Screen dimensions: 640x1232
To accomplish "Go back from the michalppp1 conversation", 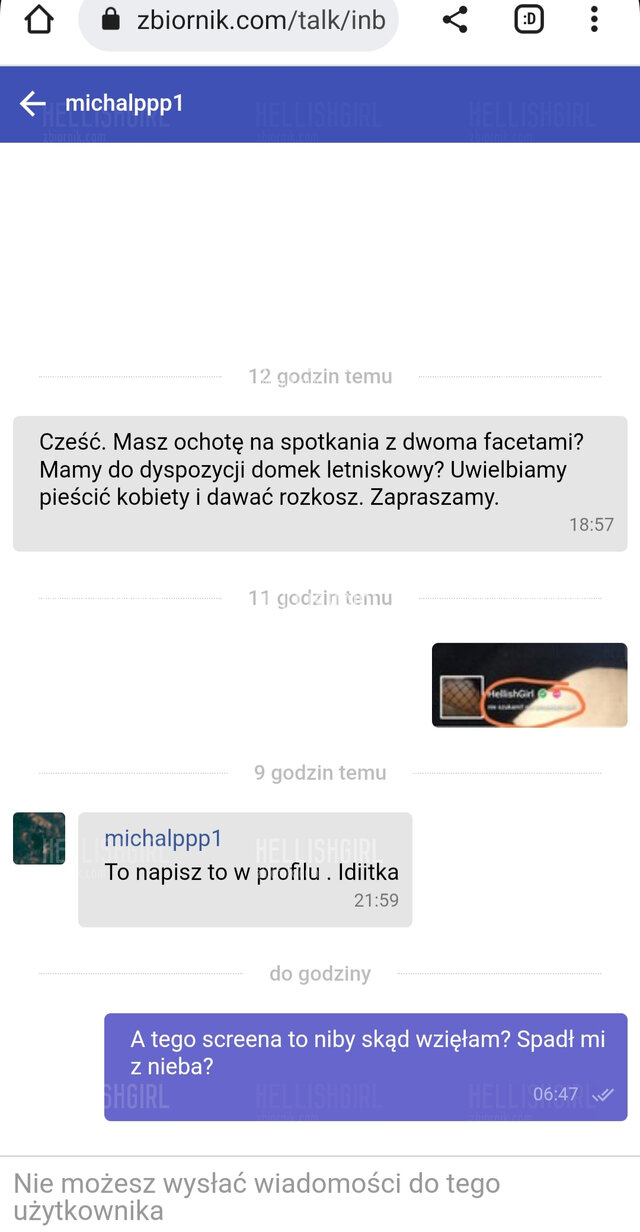I will pos(32,104).
